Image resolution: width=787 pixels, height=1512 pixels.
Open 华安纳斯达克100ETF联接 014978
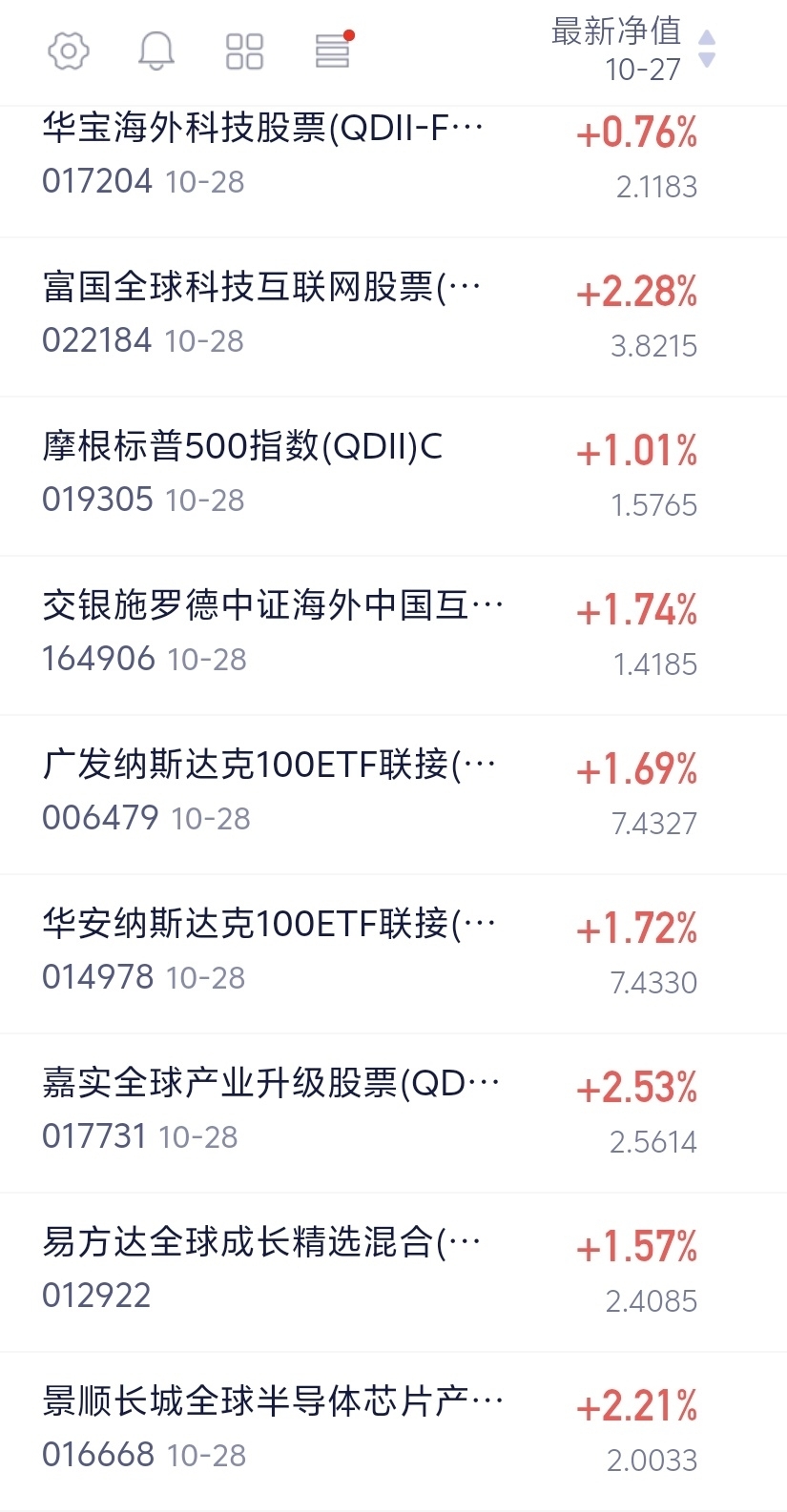[393, 953]
